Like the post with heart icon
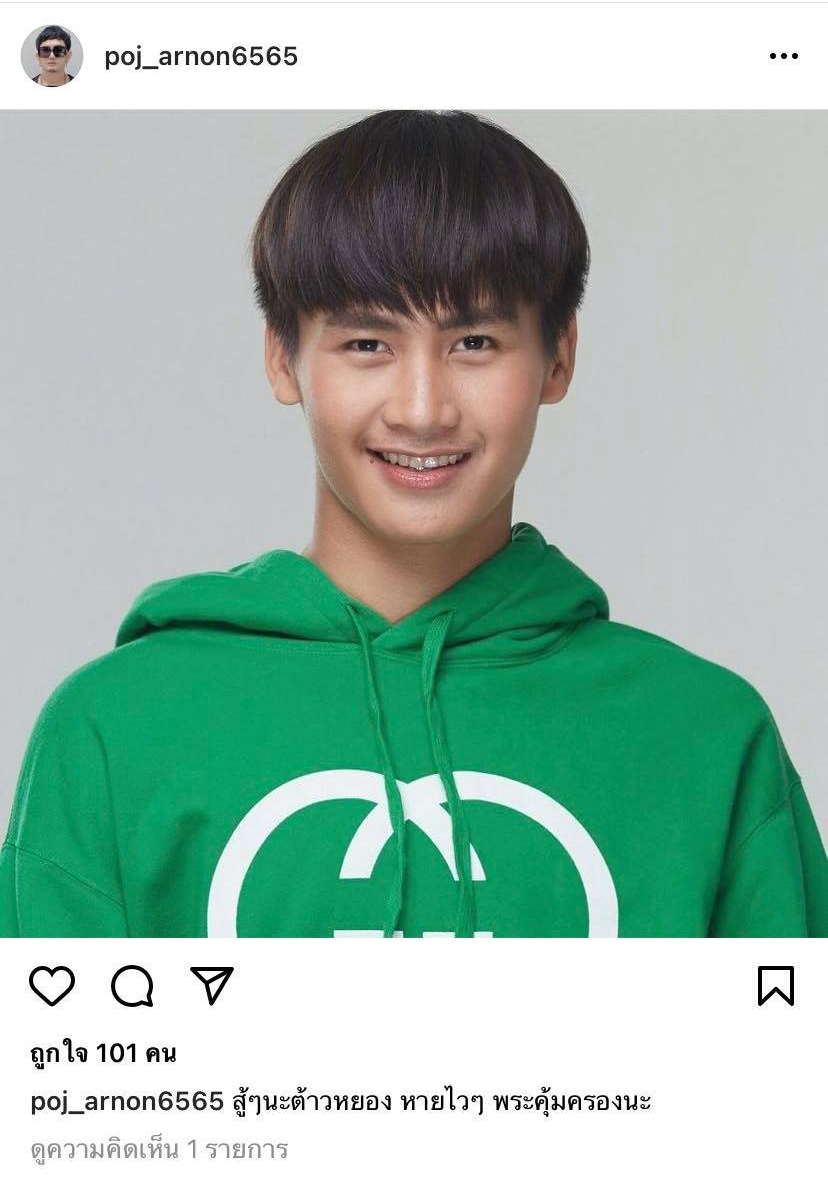The width and height of the screenshot is (828, 1178). tap(52, 986)
